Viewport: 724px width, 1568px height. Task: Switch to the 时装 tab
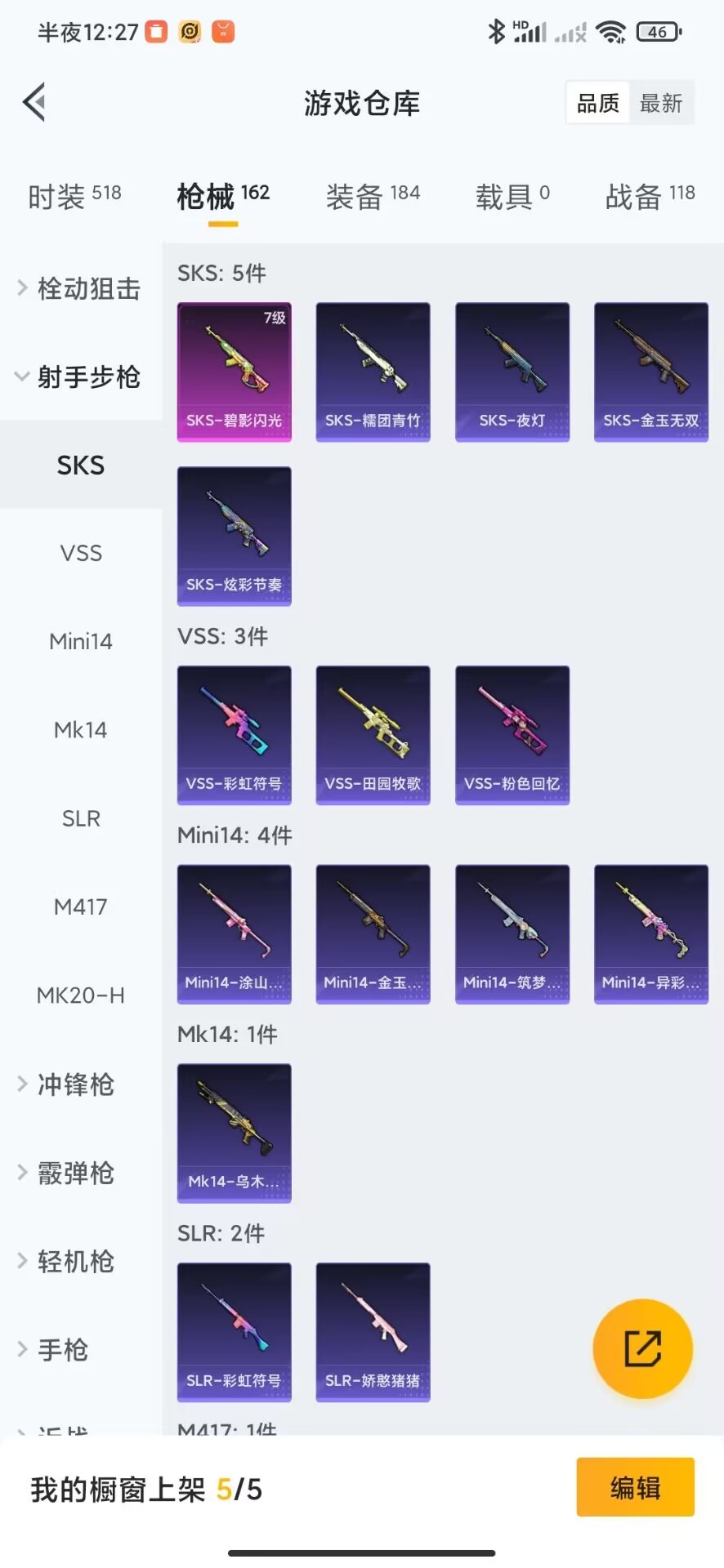coord(74,196)
